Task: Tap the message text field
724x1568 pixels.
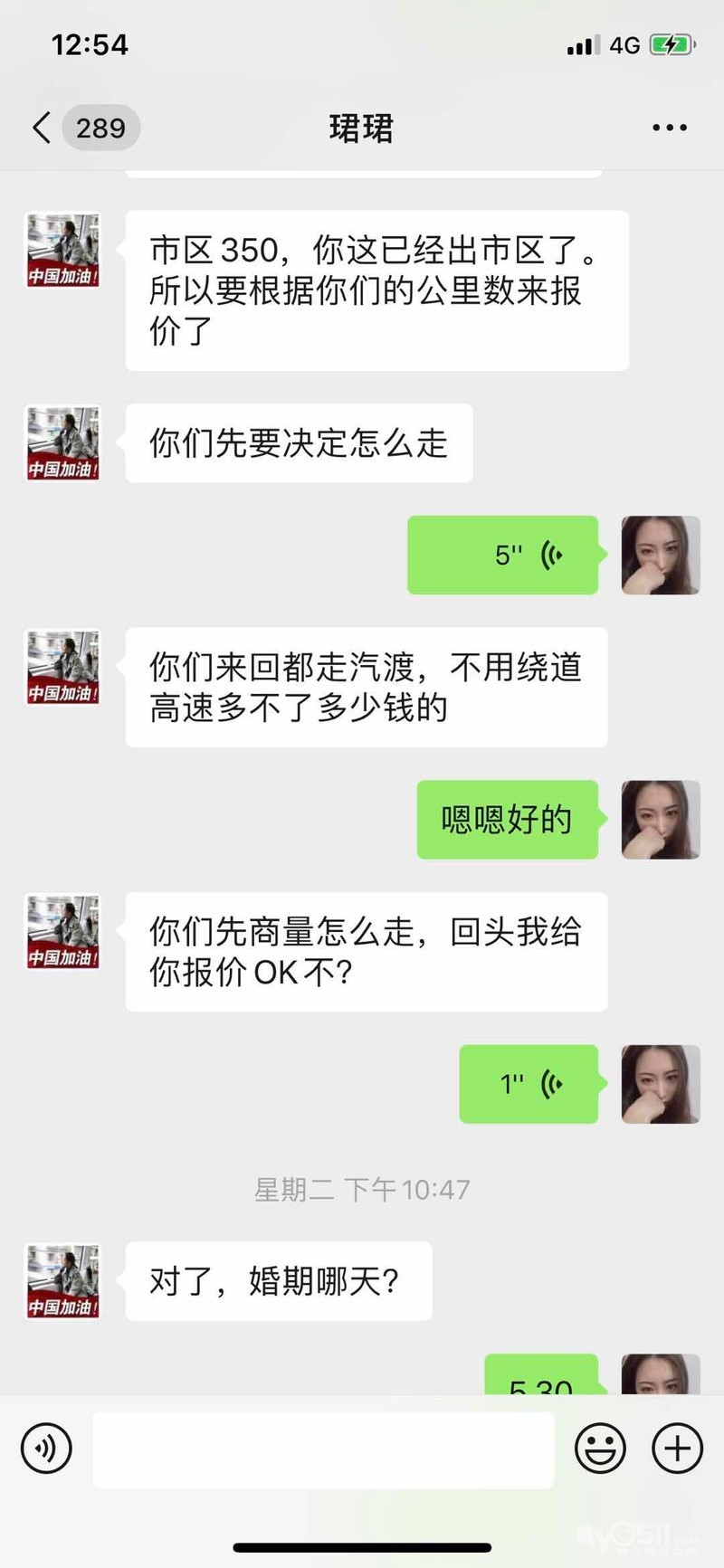Action: pyautogui.click(x=323, y=1449)
